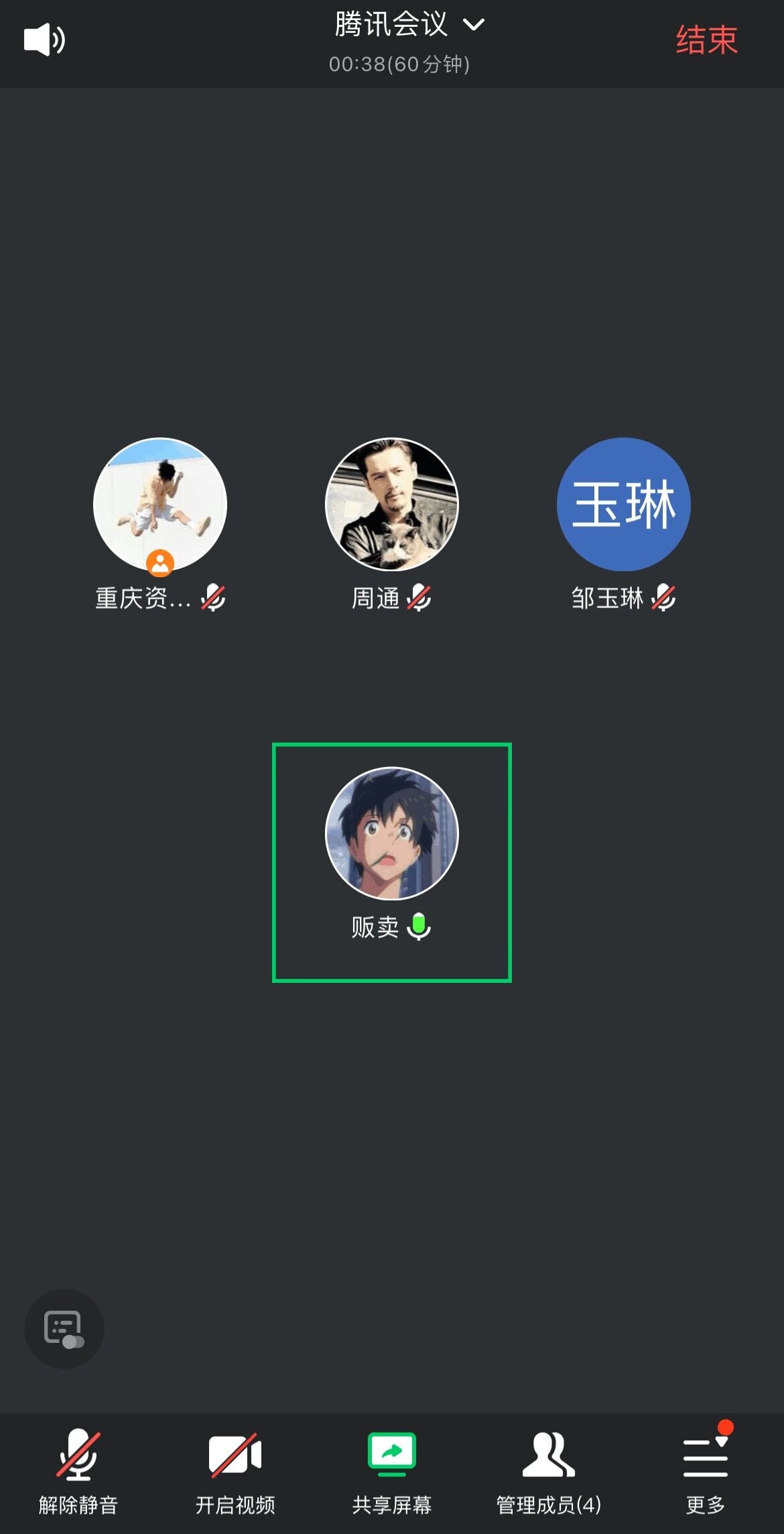Turn on camera with 开启视频

coord(235,1472)
